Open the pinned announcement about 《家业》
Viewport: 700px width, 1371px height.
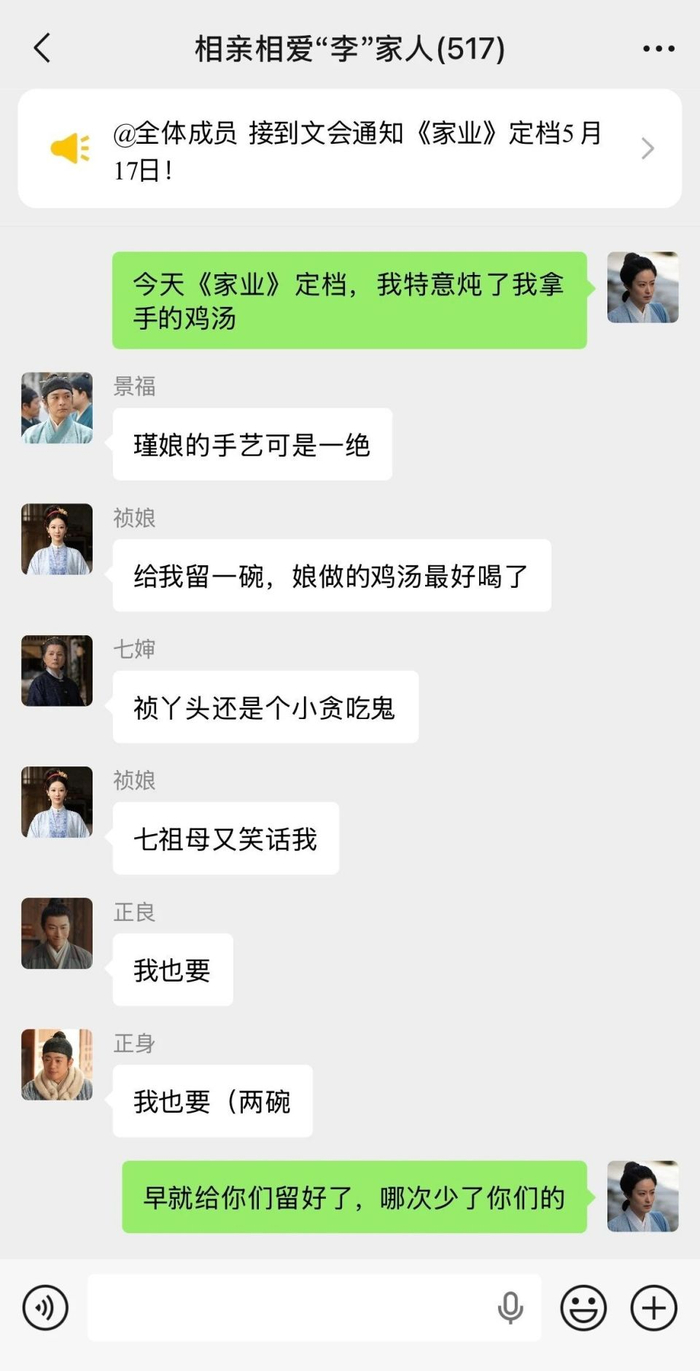[x=350, y=149]
